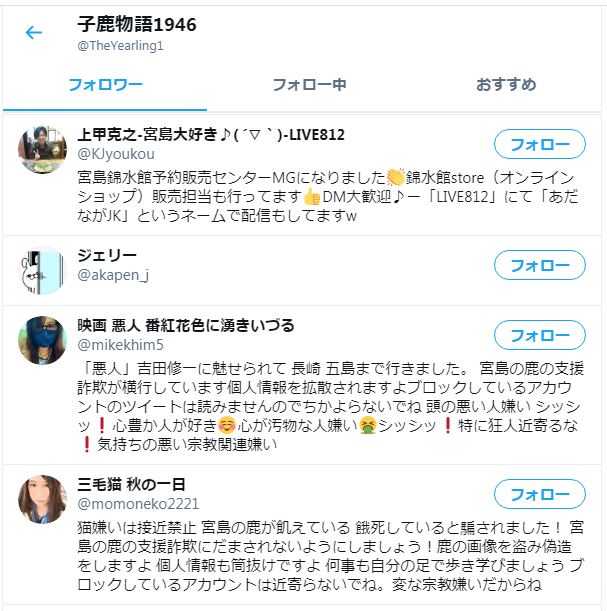
Task: Switch to the フォロー中 tab
Action: (309, 84)
